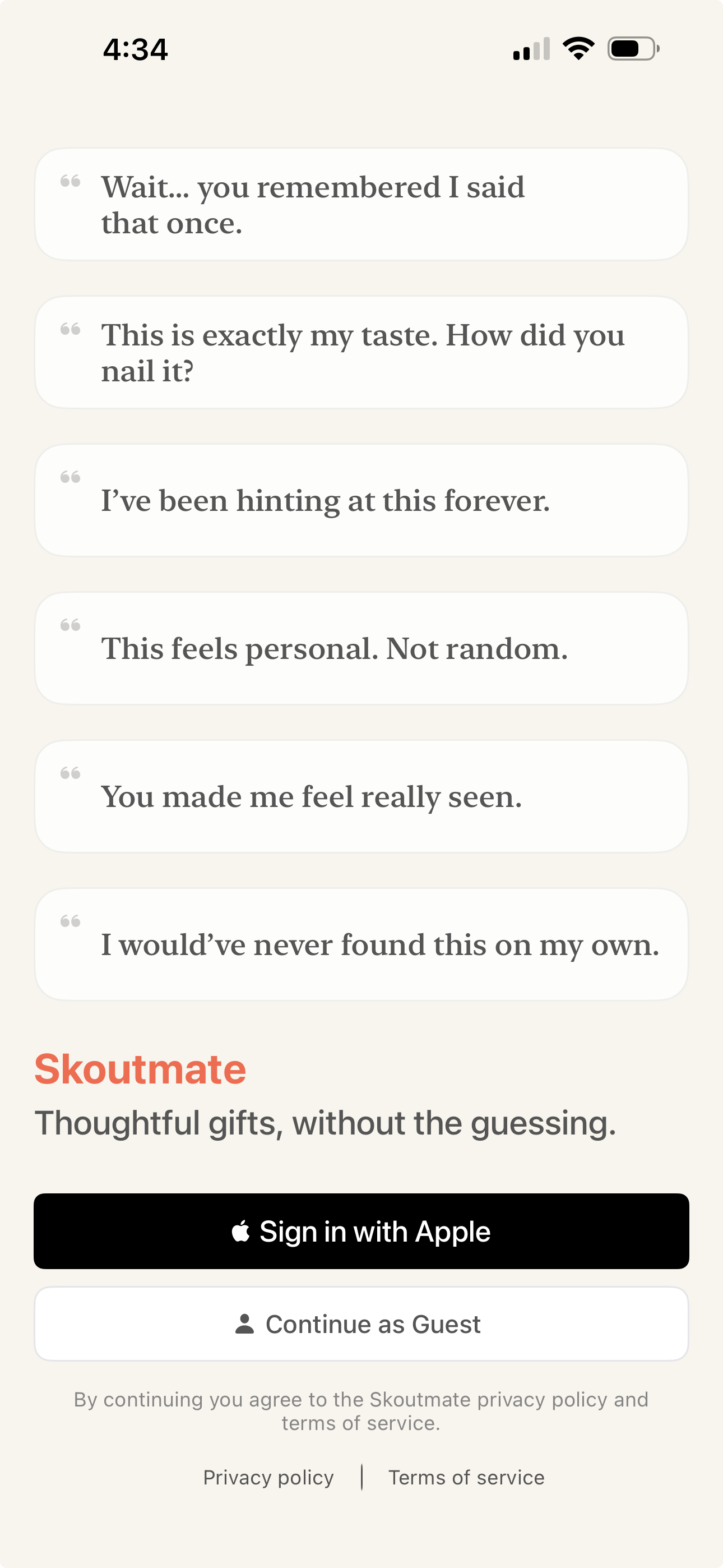The image size is (723, 1568).
Task: Sign in with Apple
Action: click(x=361, y=1232)
